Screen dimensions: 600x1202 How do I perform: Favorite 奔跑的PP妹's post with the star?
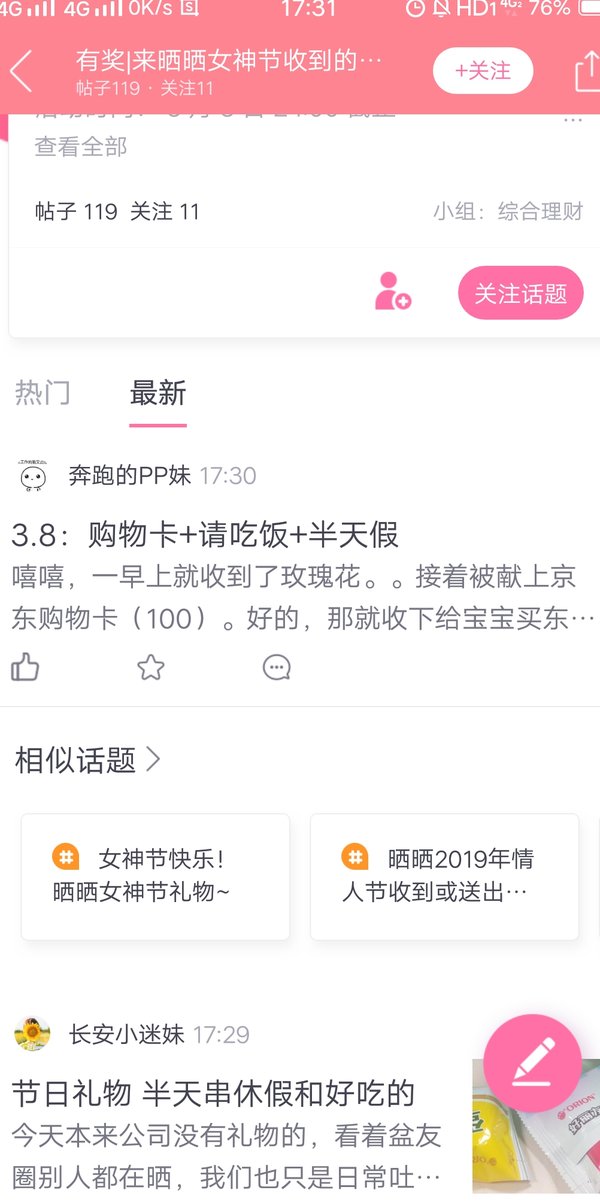tap(151, 667)
